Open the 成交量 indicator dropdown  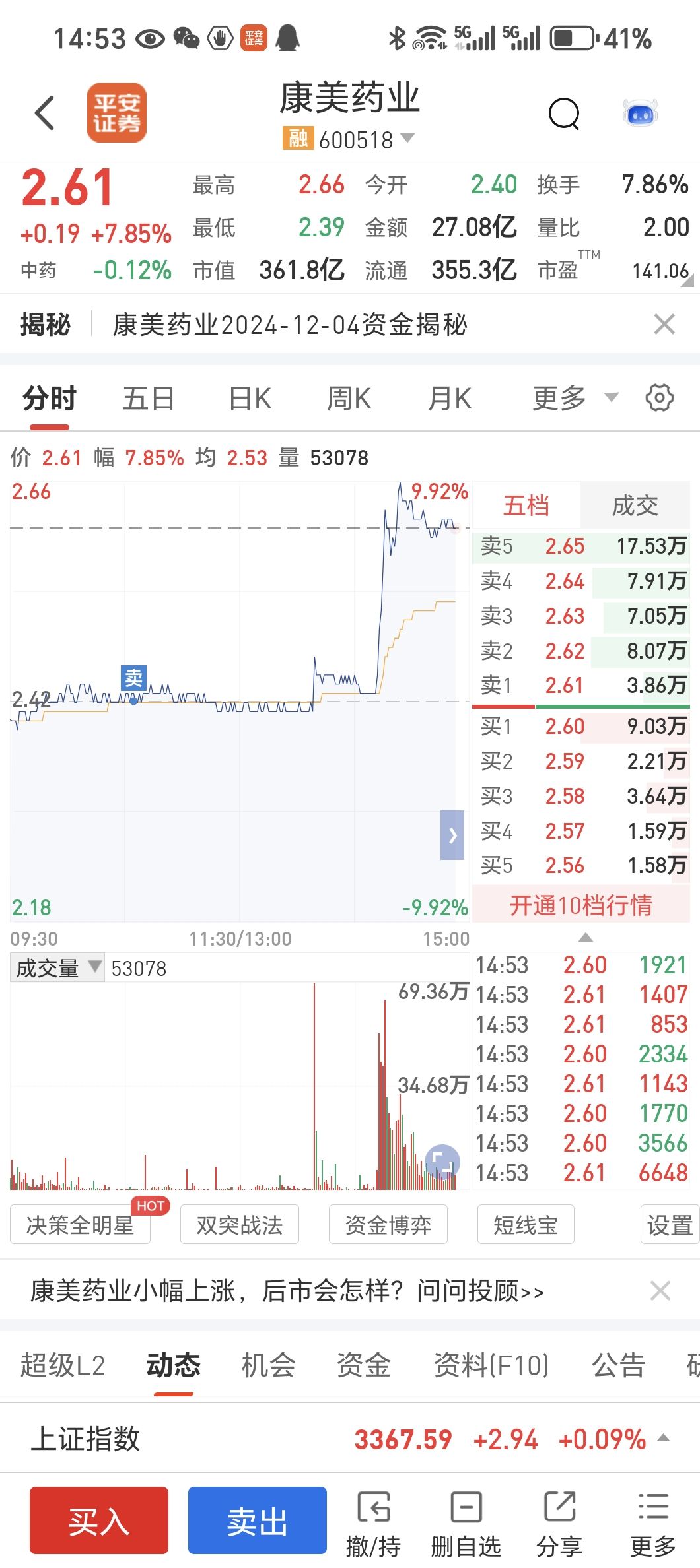[x=57, y=968]
